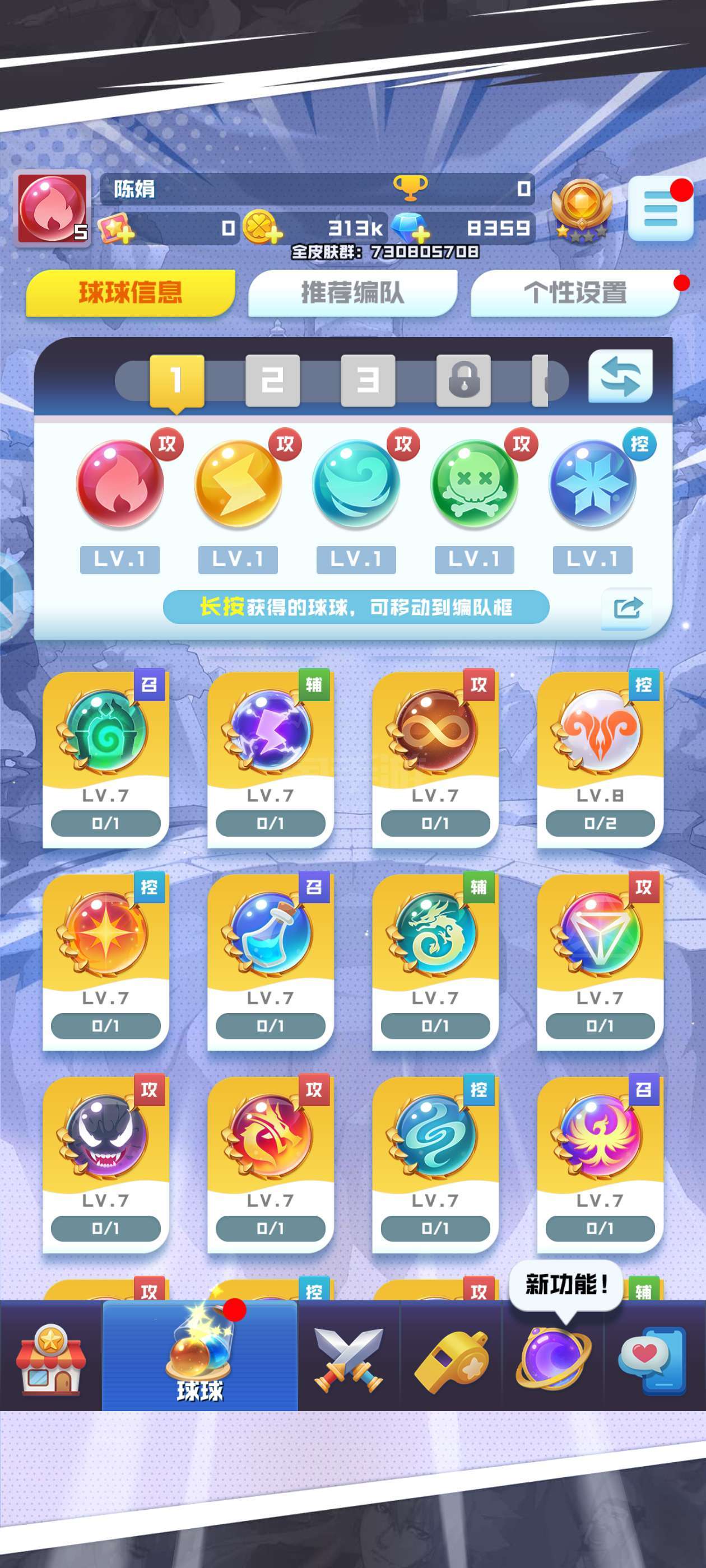
Task: Open the blue snowflake ball in team
Action: pyautogui.click(x=593, y=483)
